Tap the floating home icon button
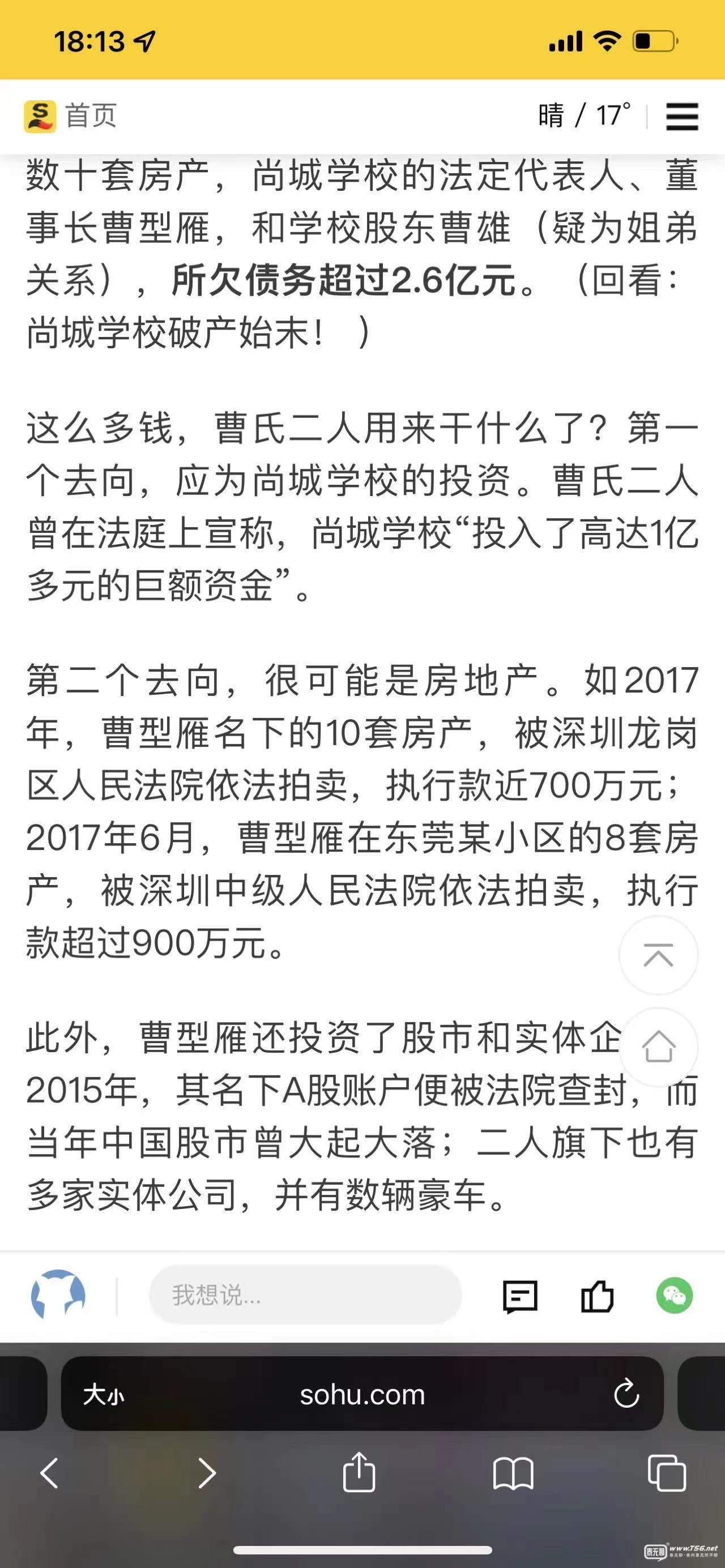725x1568 pixels. click(658, 1047)
